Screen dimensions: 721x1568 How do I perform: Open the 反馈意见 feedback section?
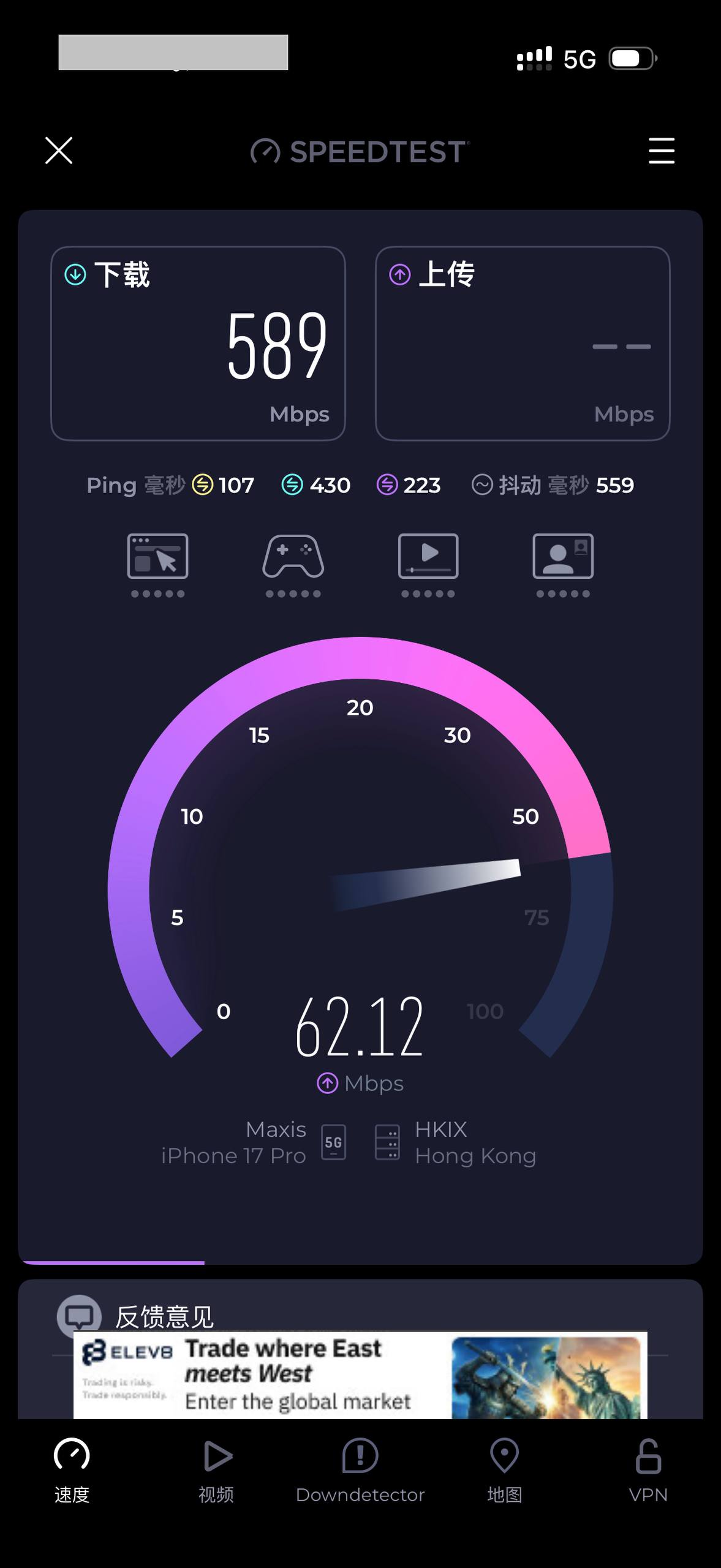point(164,1316)
